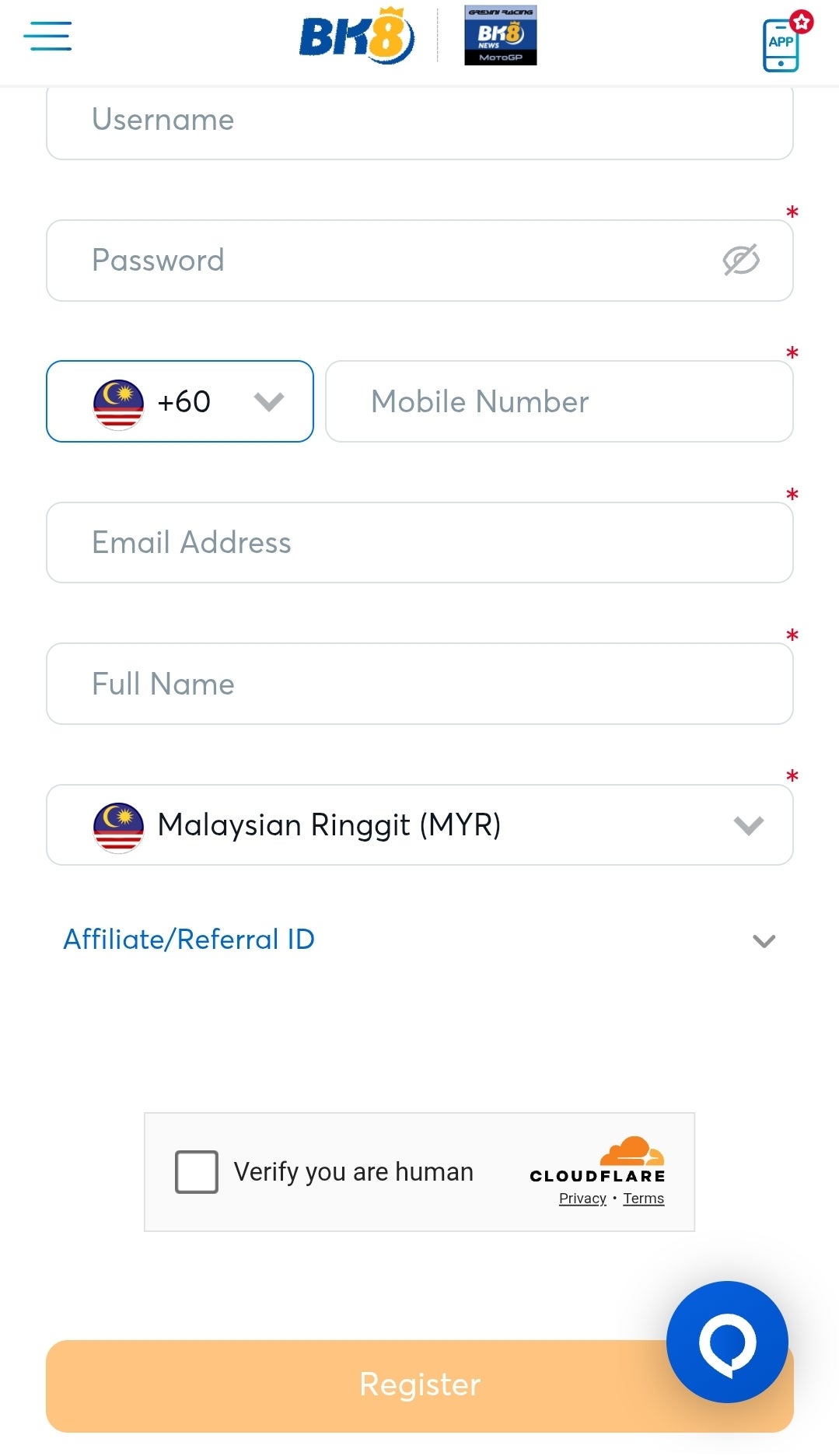The width and height of the screenshot is (839, 1456).
Task: Click the Mobile Number field
Action: 559,401
